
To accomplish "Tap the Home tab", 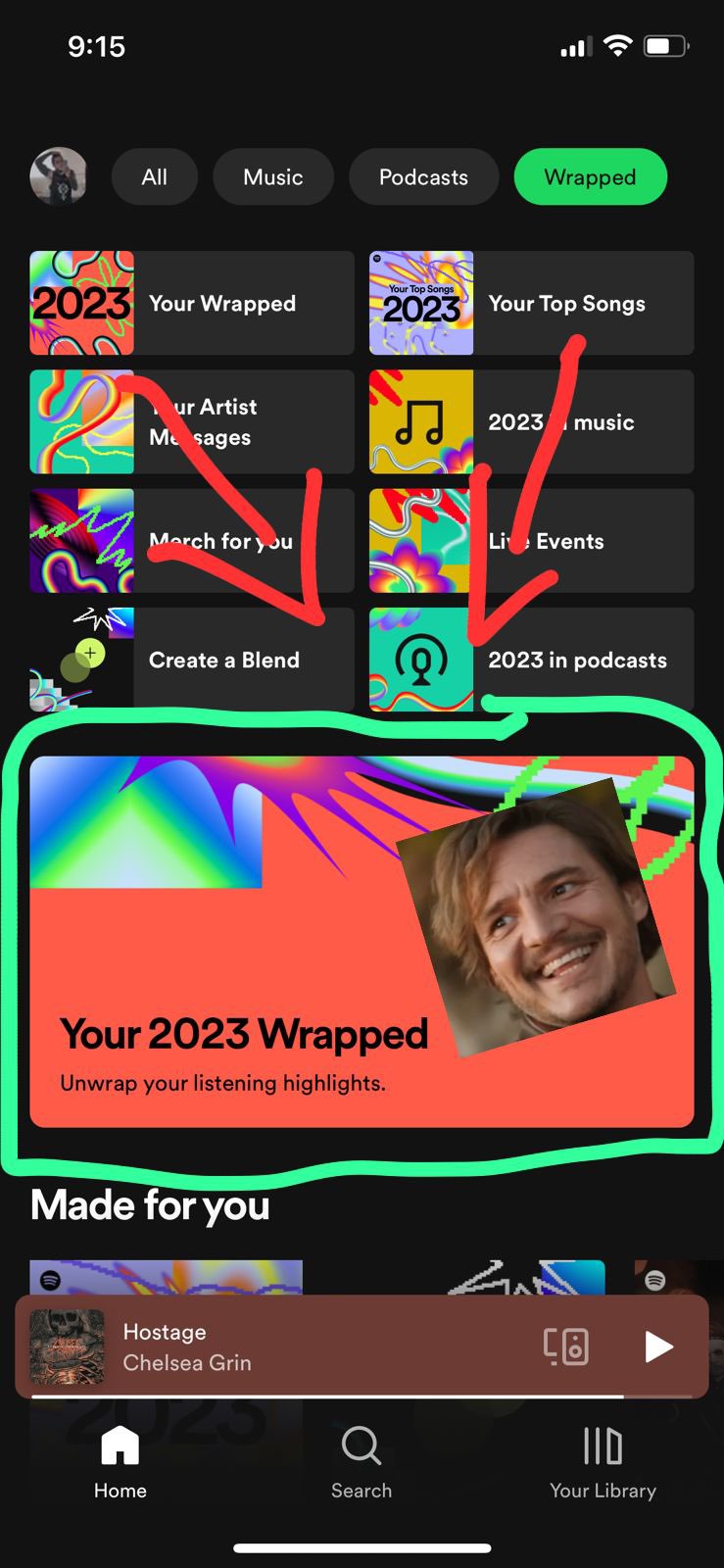I will 121,1461.
